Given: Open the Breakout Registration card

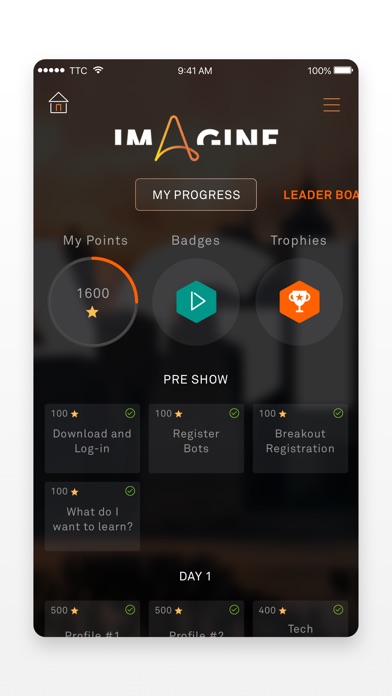Looking at the screenshot, I should tap(300, 439).
